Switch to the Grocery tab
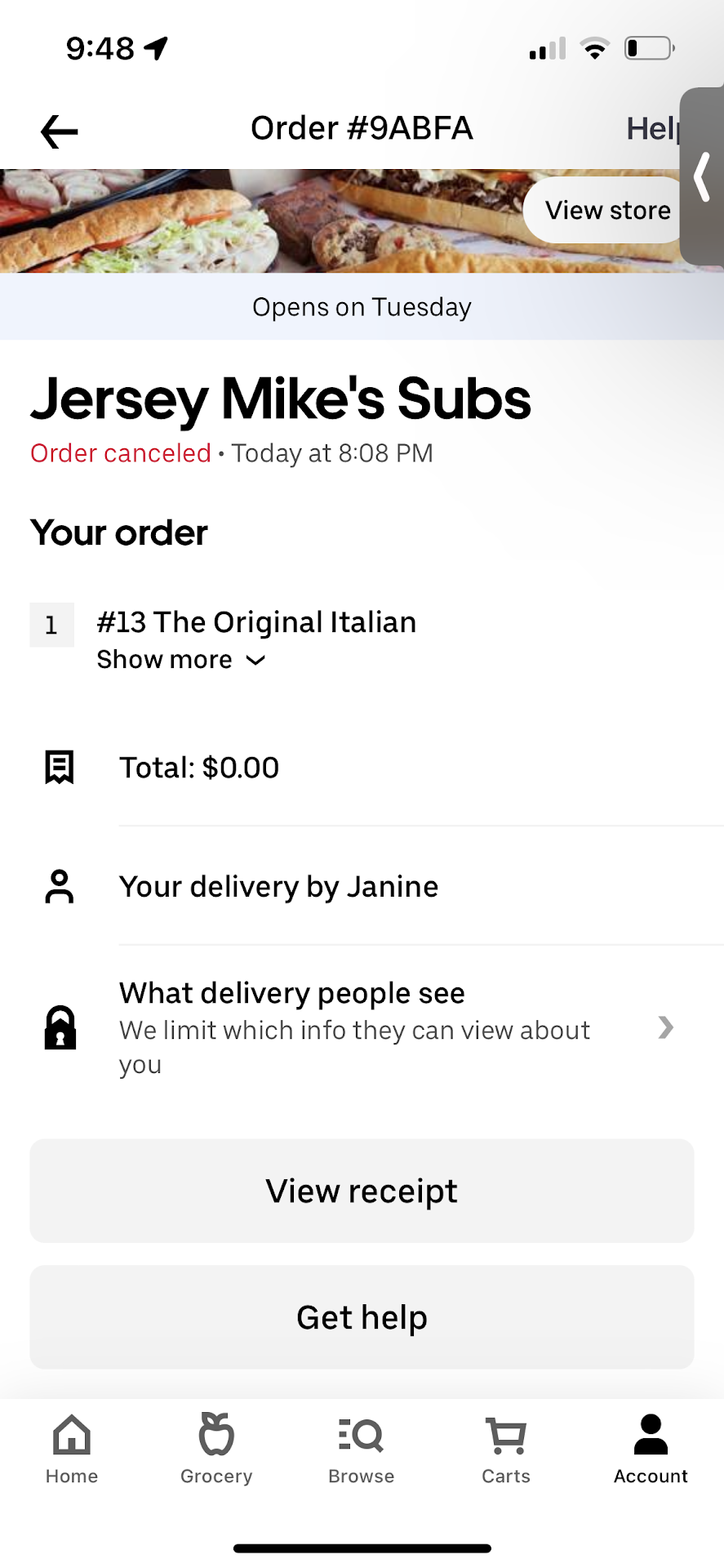This screenshot has height=1568, width=724. [216, 1450]
